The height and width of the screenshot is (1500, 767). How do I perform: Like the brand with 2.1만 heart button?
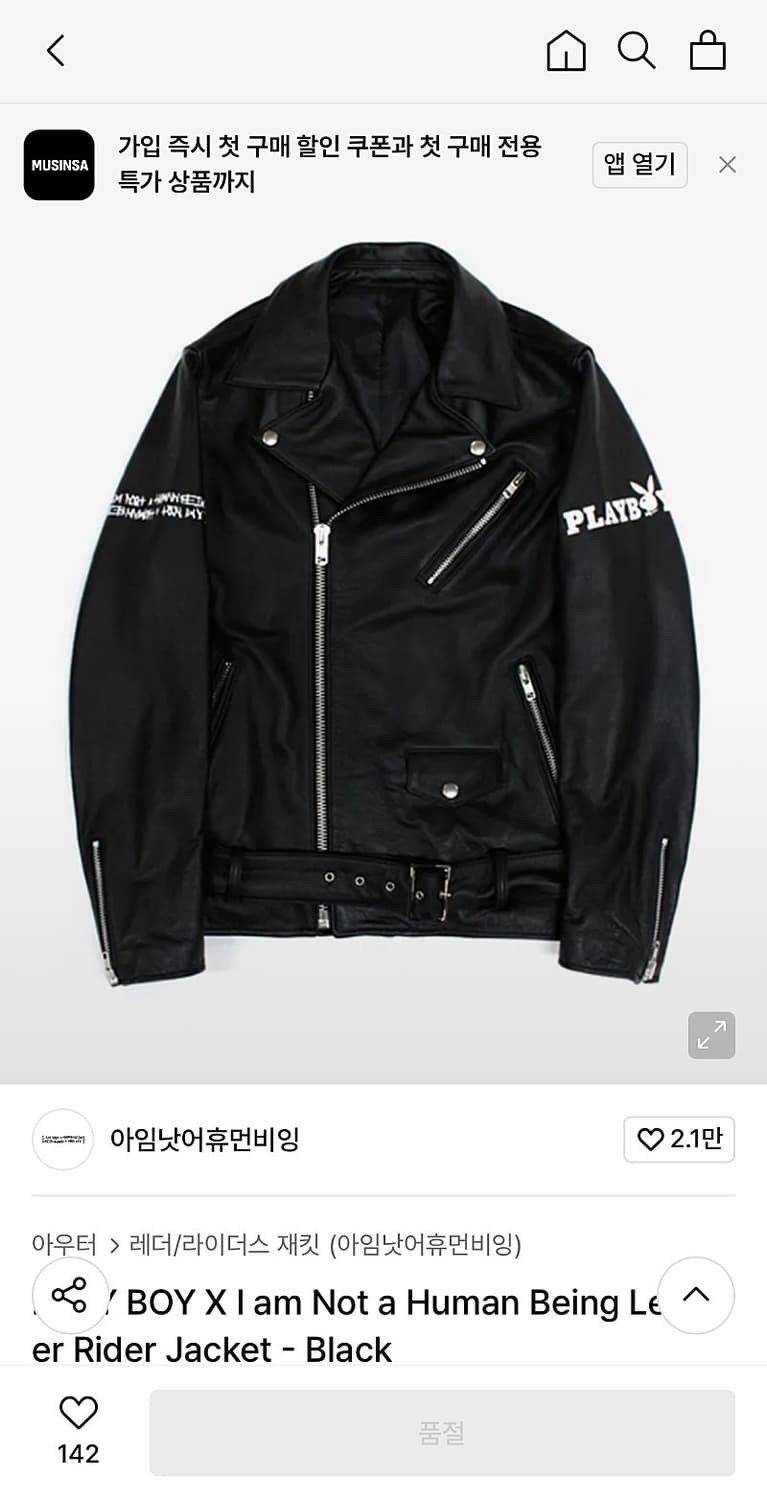[679, 1139]
